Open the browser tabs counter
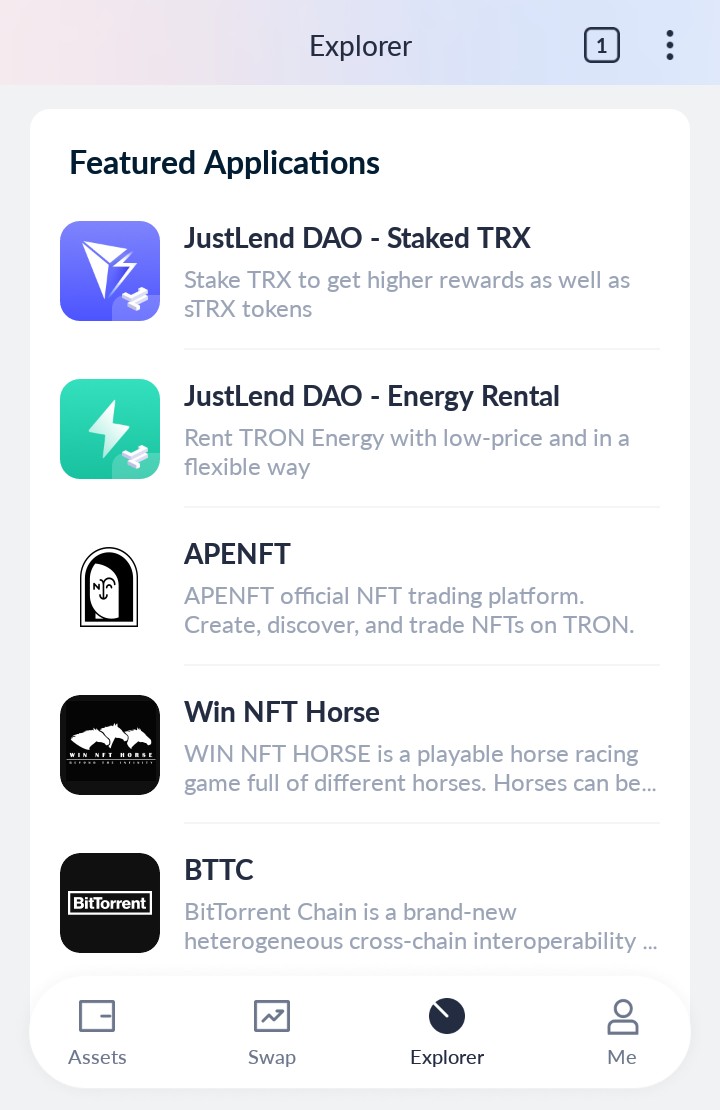720x1110 pixels. click(601, 45)
